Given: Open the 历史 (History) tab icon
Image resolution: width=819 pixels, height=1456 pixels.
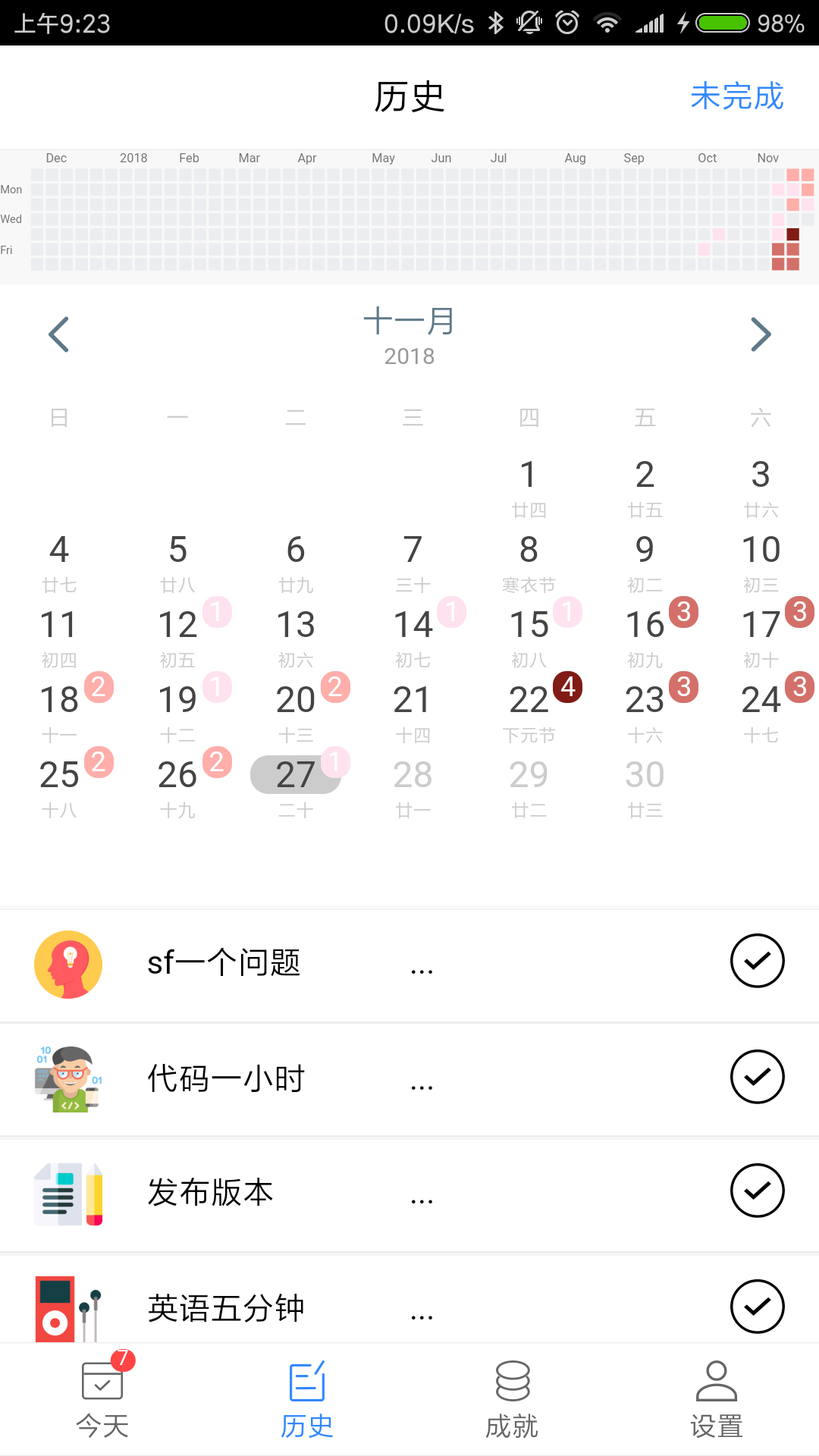Looking at the screenshot, I should pos(307,1382).
